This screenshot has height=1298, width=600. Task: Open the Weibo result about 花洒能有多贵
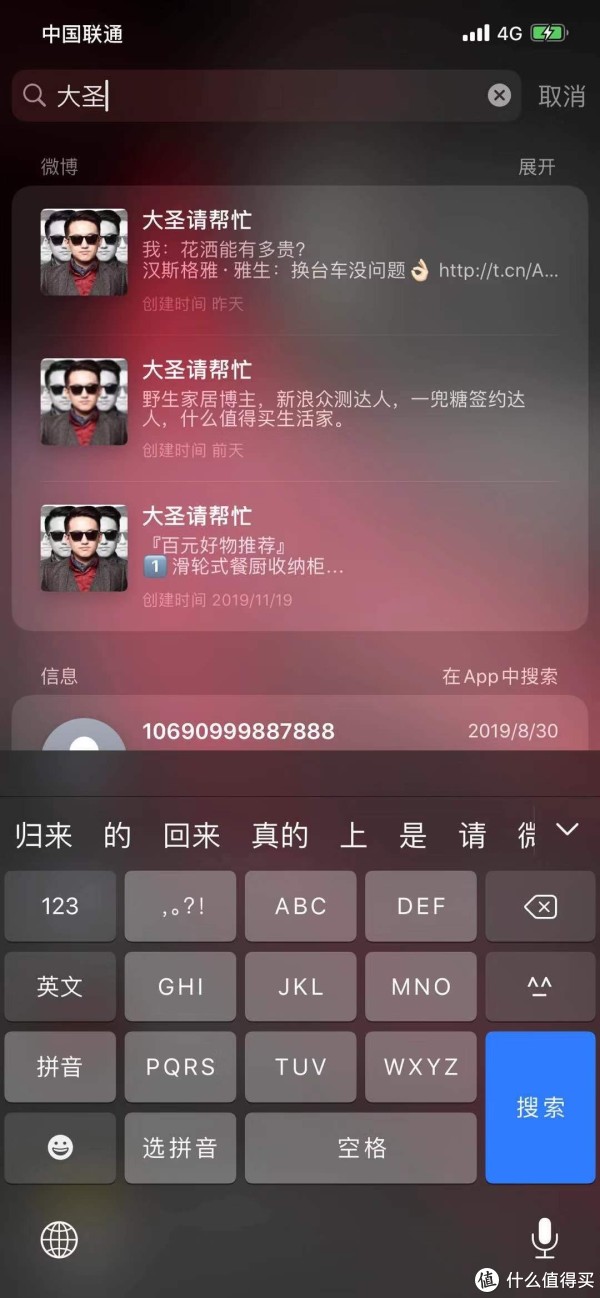point(300,260)
